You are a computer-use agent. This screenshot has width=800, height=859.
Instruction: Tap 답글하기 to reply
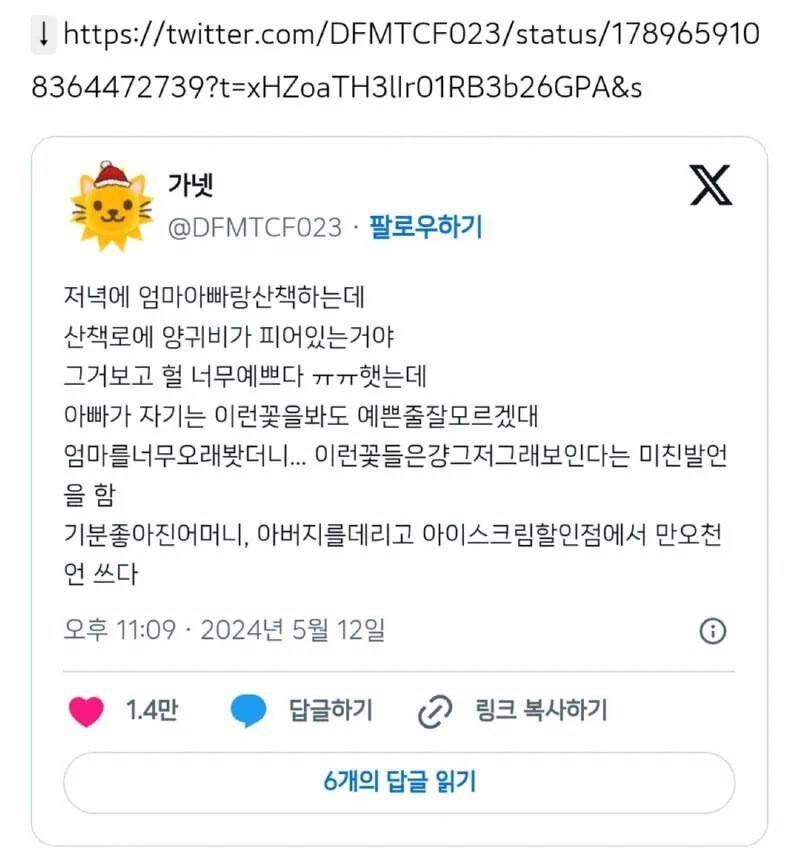pos(302,711)
